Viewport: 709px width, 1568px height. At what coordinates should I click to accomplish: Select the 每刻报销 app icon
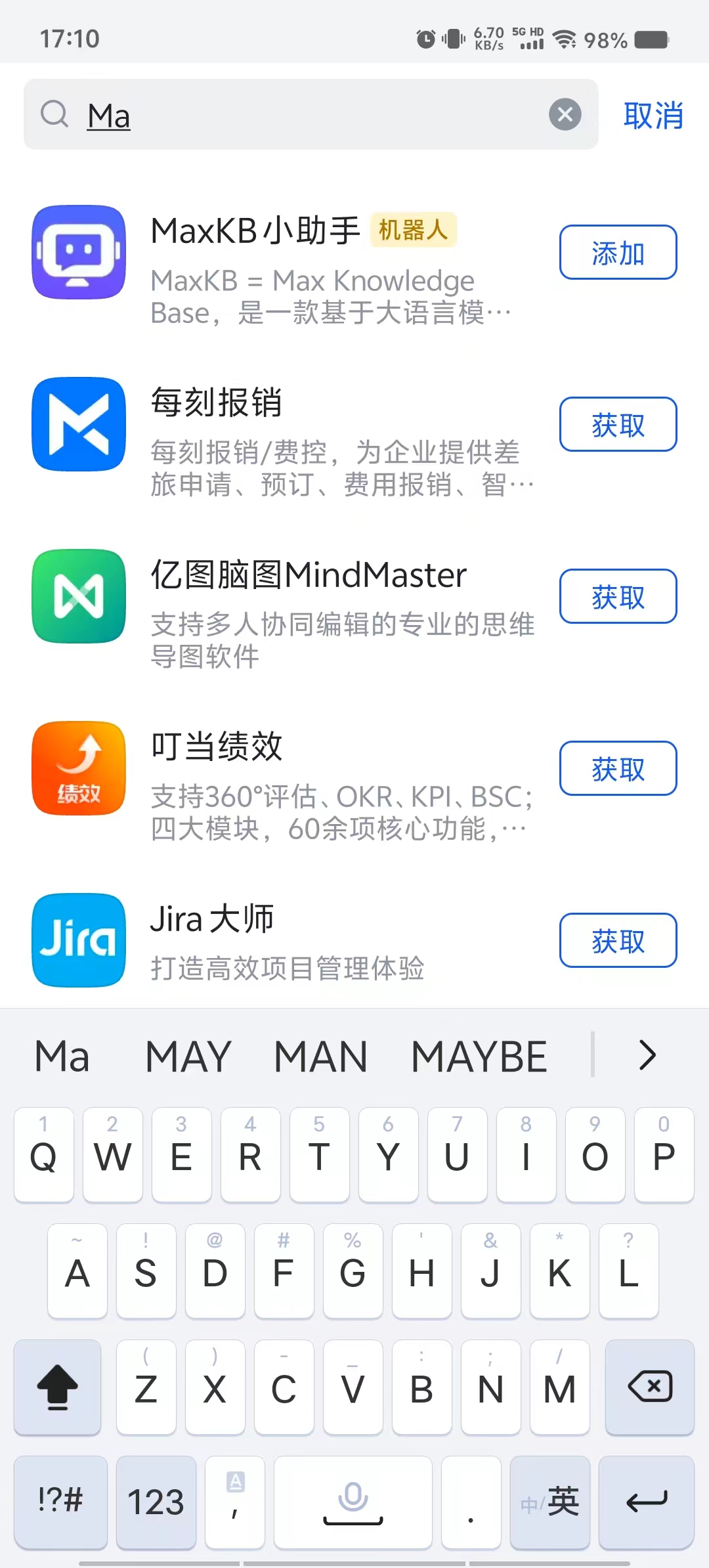click(77, 424)
